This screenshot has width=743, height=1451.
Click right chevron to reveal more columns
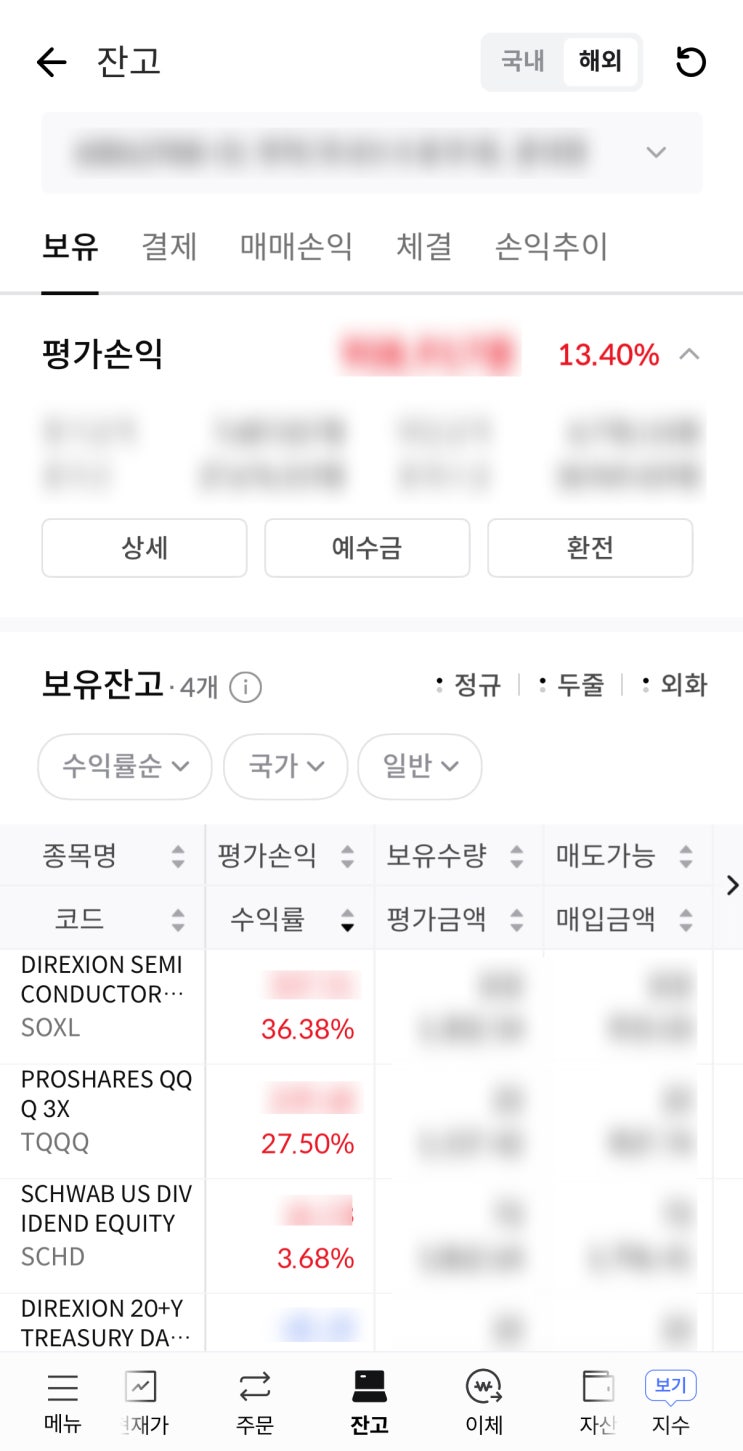[x=733, y=885]
